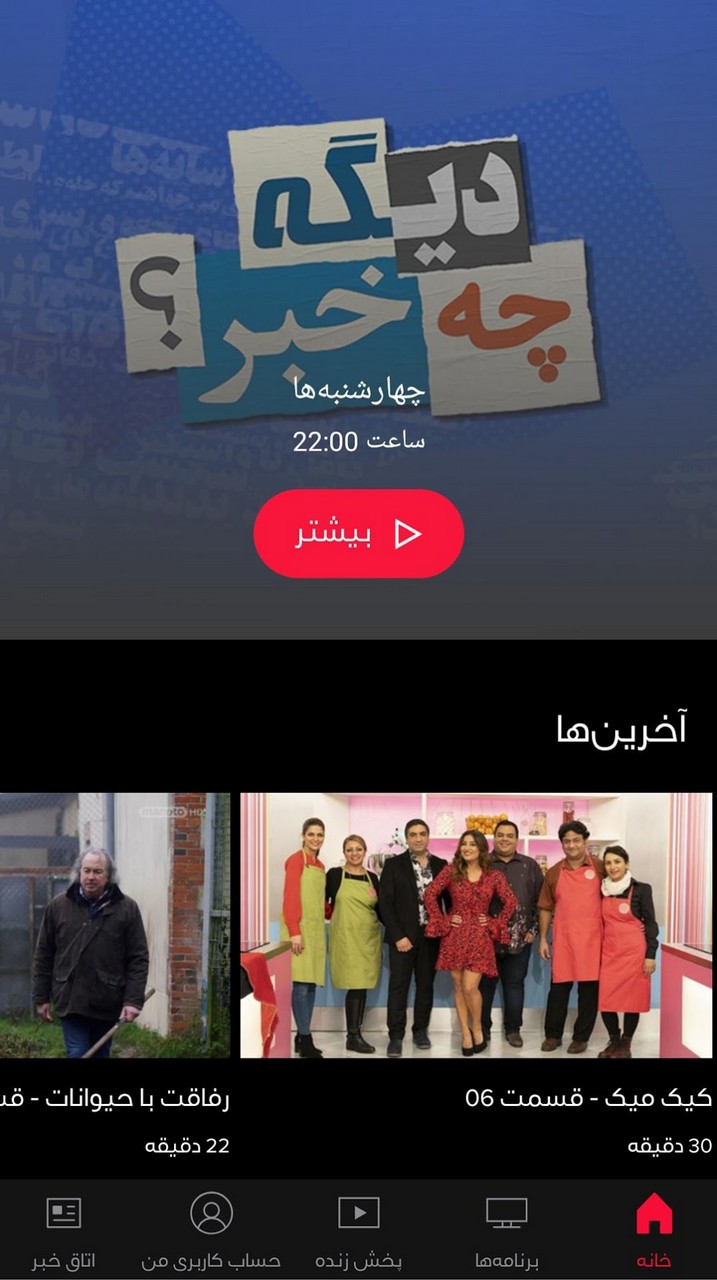The height and width of the screenshot is (1280, 717).
Task: Open the برنامه‌ها tab
Action: (507, 1229)
